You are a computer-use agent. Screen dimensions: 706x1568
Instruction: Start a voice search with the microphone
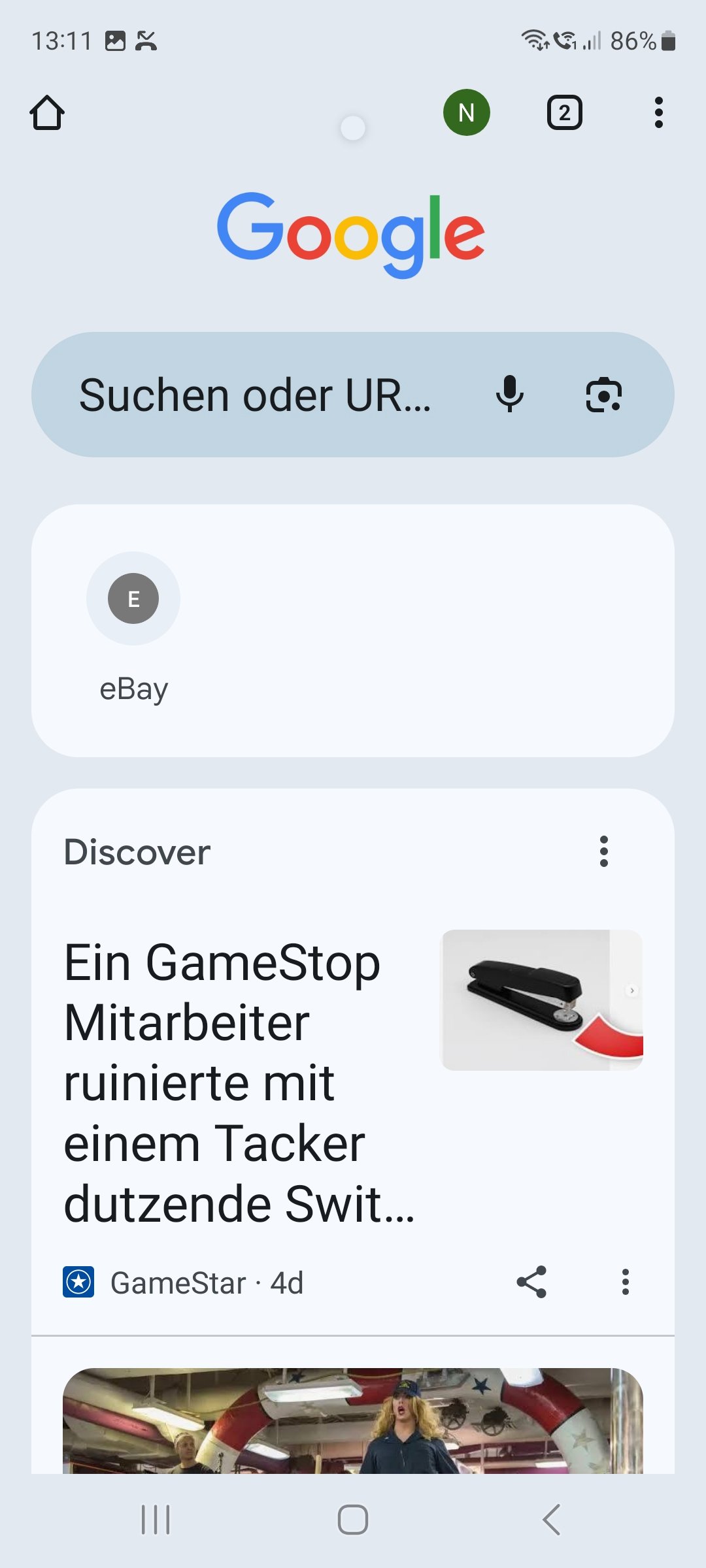coord(510,395)
